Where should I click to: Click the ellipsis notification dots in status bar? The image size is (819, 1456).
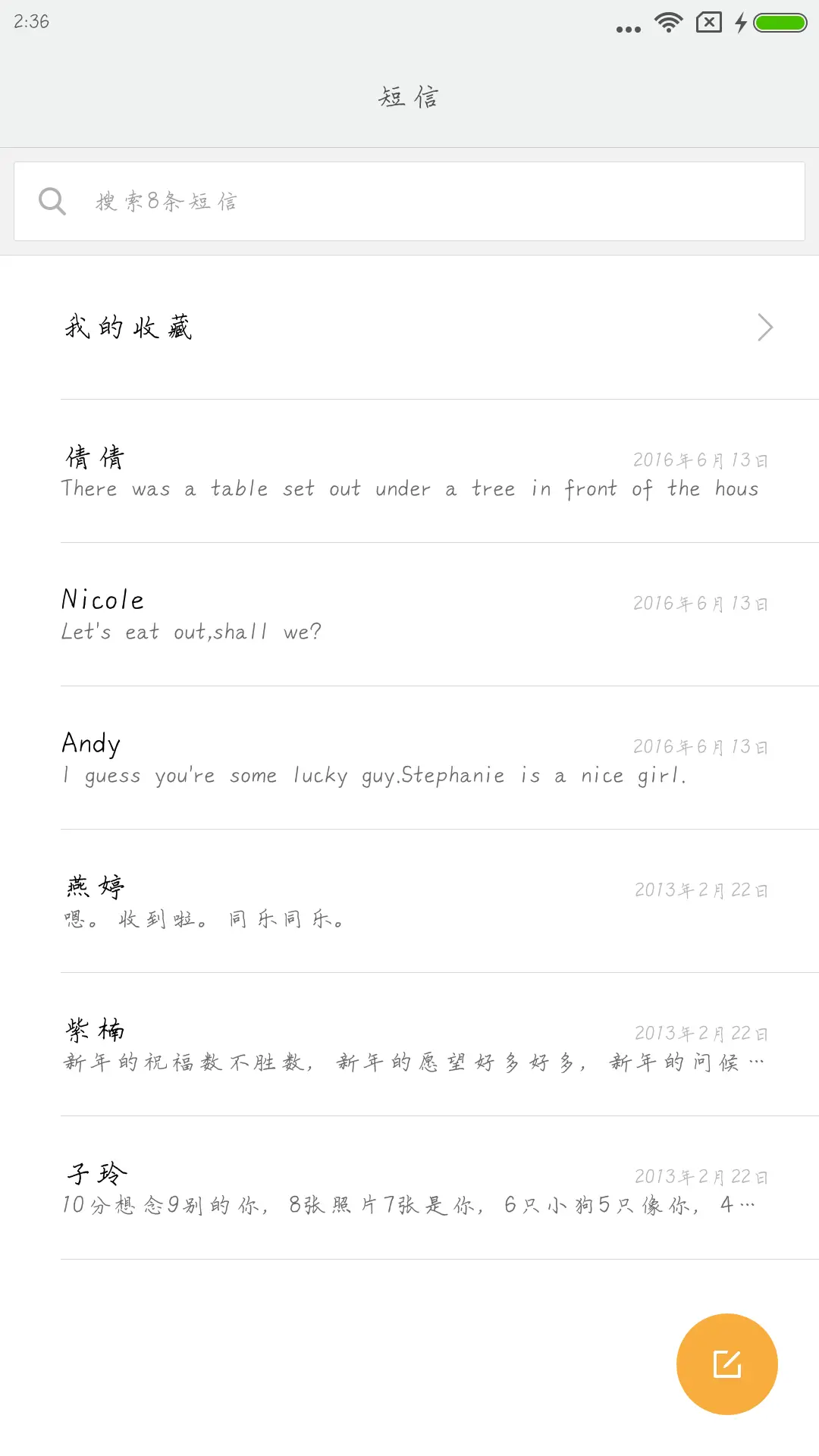coord(627,27)
